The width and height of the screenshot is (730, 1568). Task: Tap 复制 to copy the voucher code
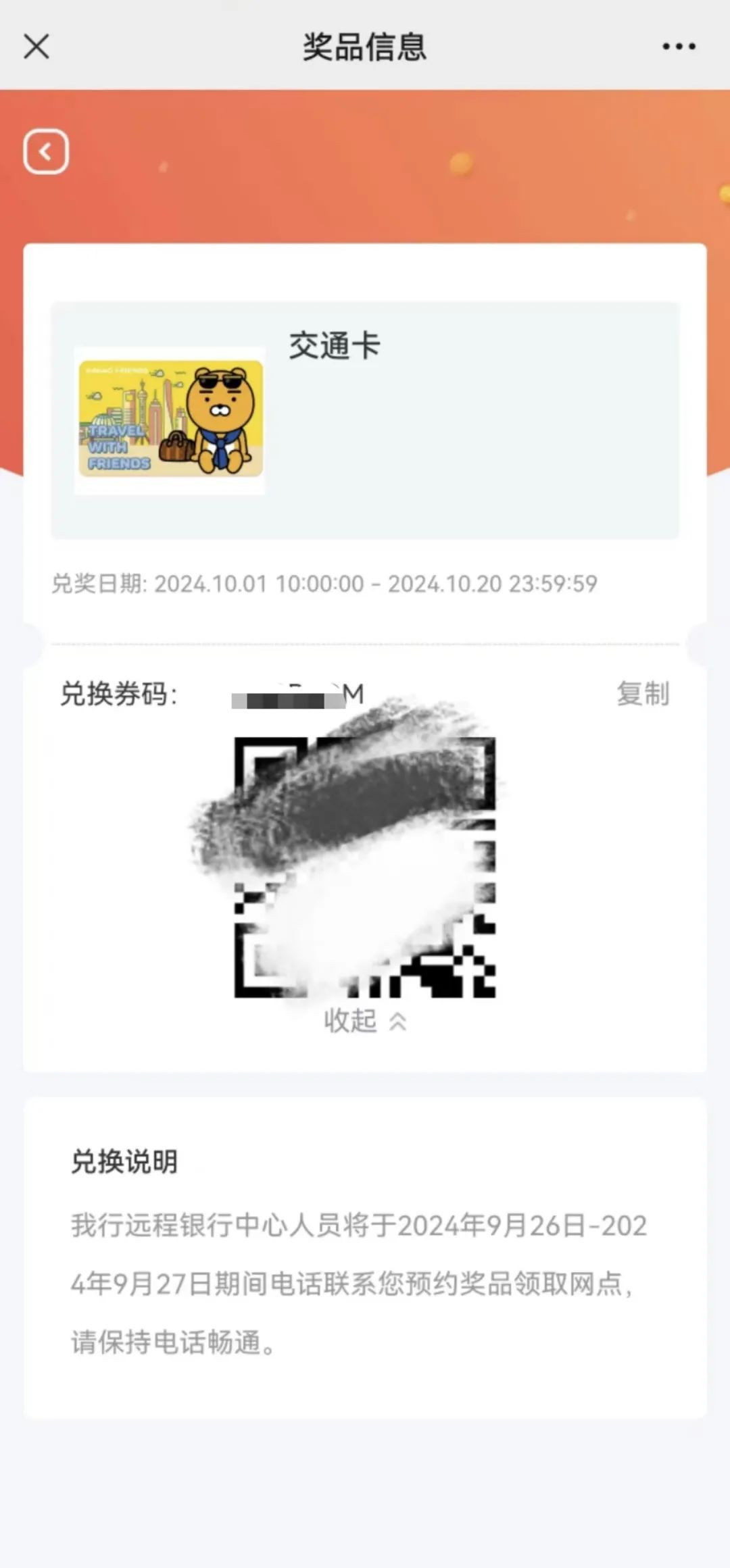tap(642, 694)
